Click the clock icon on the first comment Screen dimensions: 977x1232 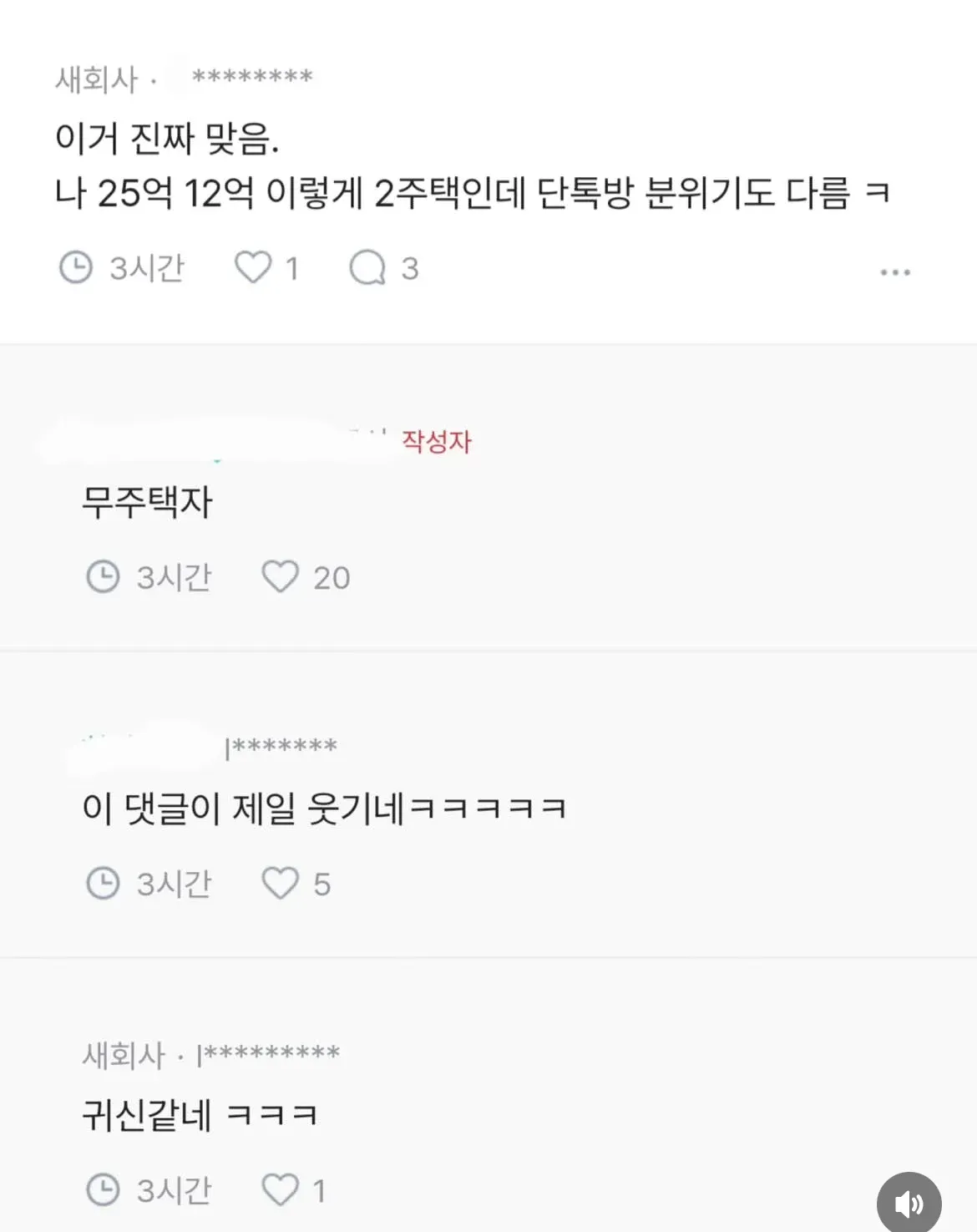click(77, 266)
